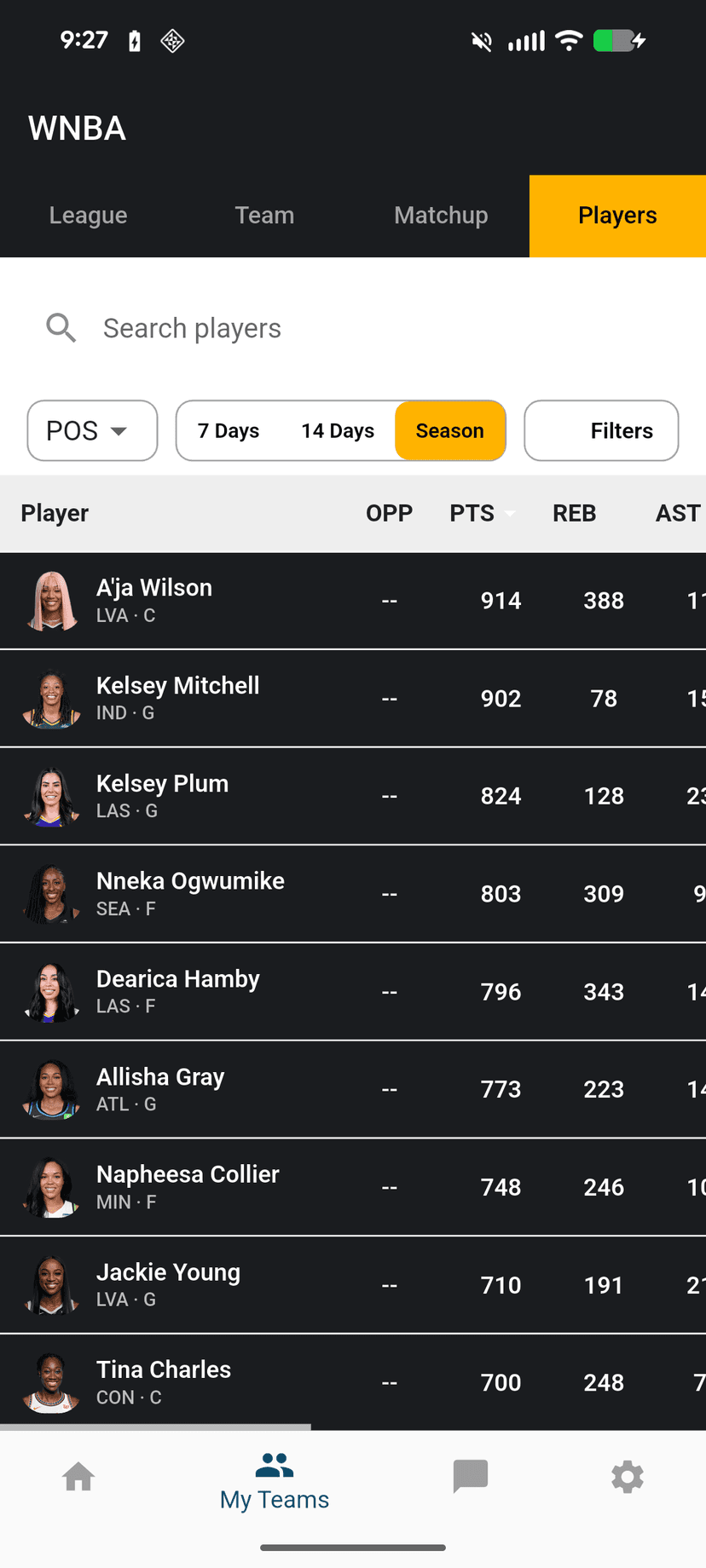Open the League tab

[88, 216]
